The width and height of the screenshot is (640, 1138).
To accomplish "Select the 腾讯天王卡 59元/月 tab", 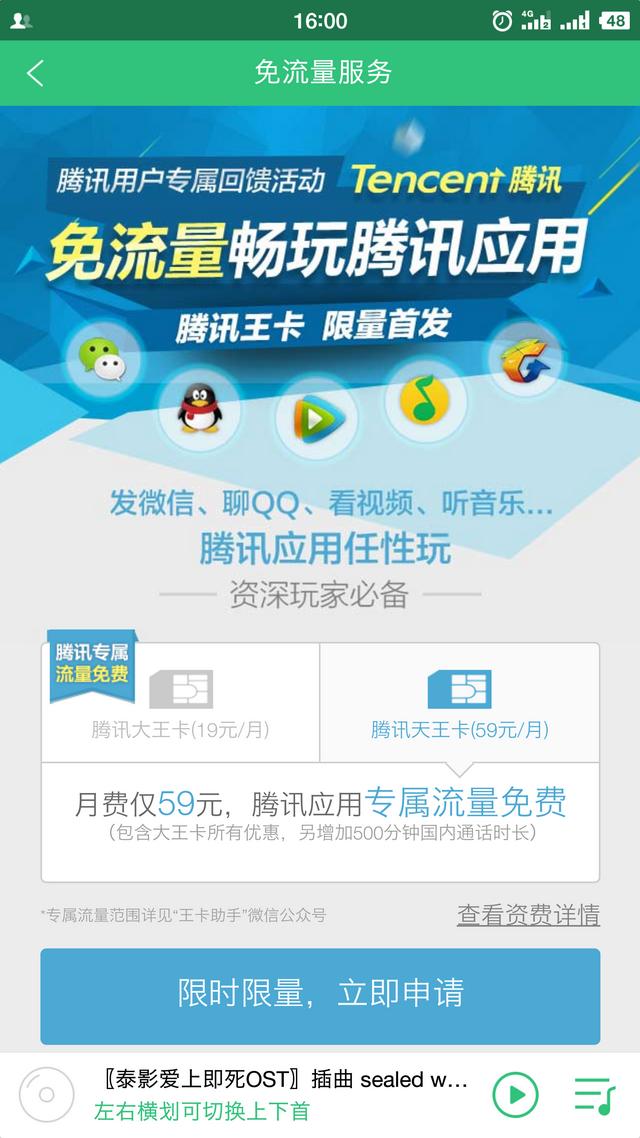I will pyautogui.click(x=460, y=704).
